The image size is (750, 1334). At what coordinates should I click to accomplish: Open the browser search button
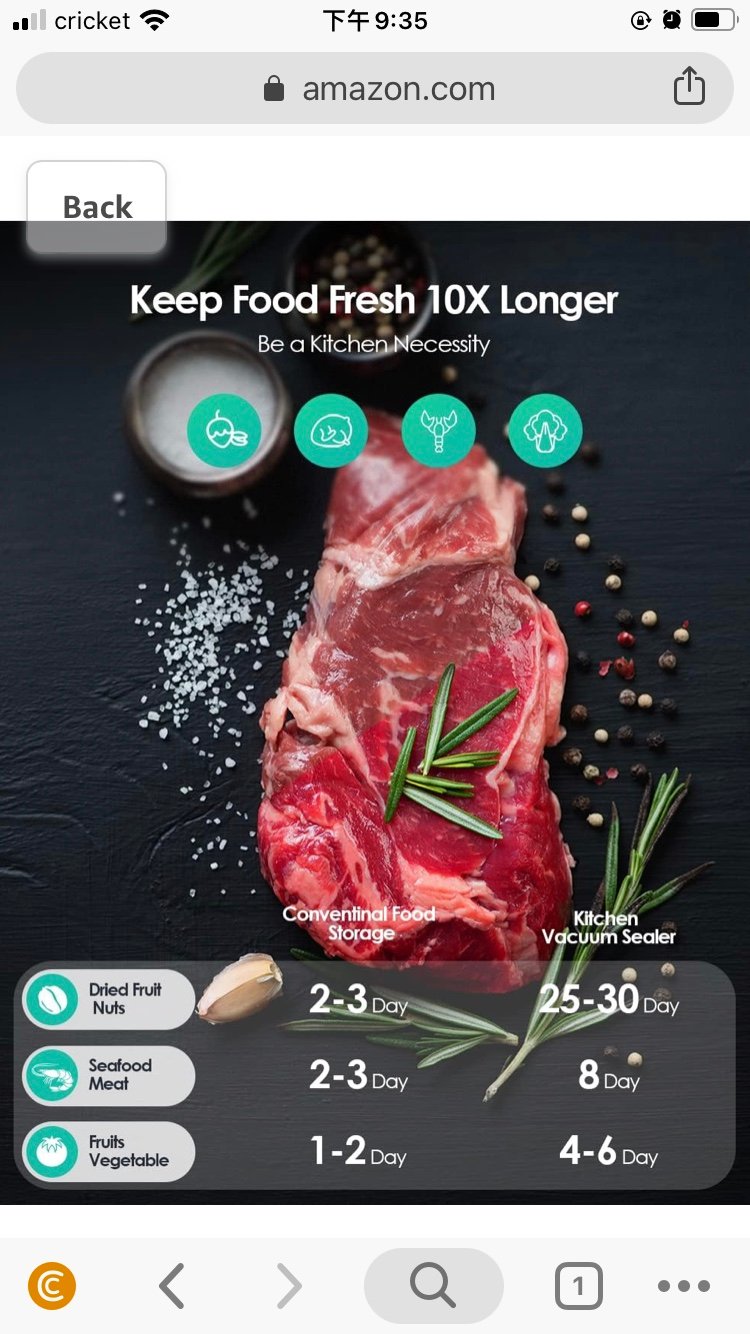433,1286
